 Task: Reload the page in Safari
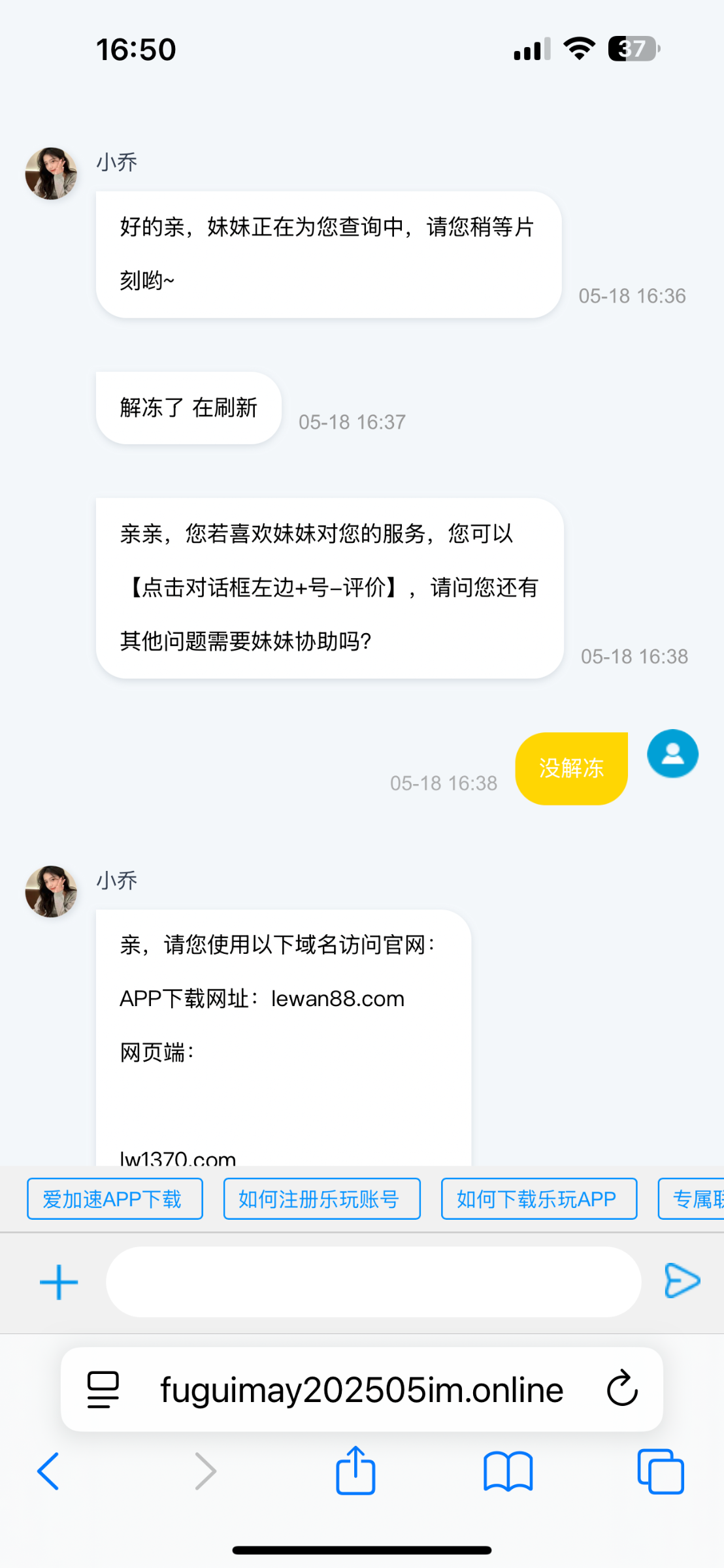coord(622,1388)
